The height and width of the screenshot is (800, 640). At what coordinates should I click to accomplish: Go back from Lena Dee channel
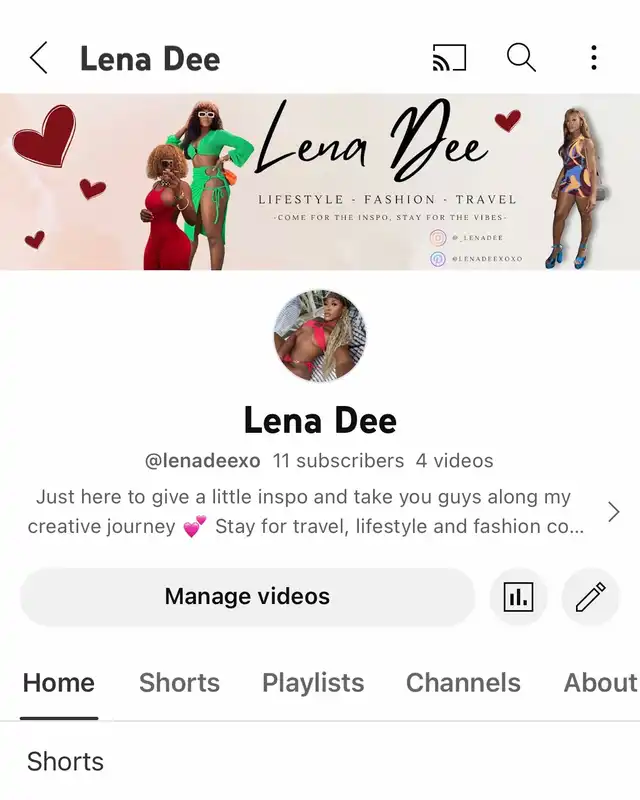click(x=39, y=58)
